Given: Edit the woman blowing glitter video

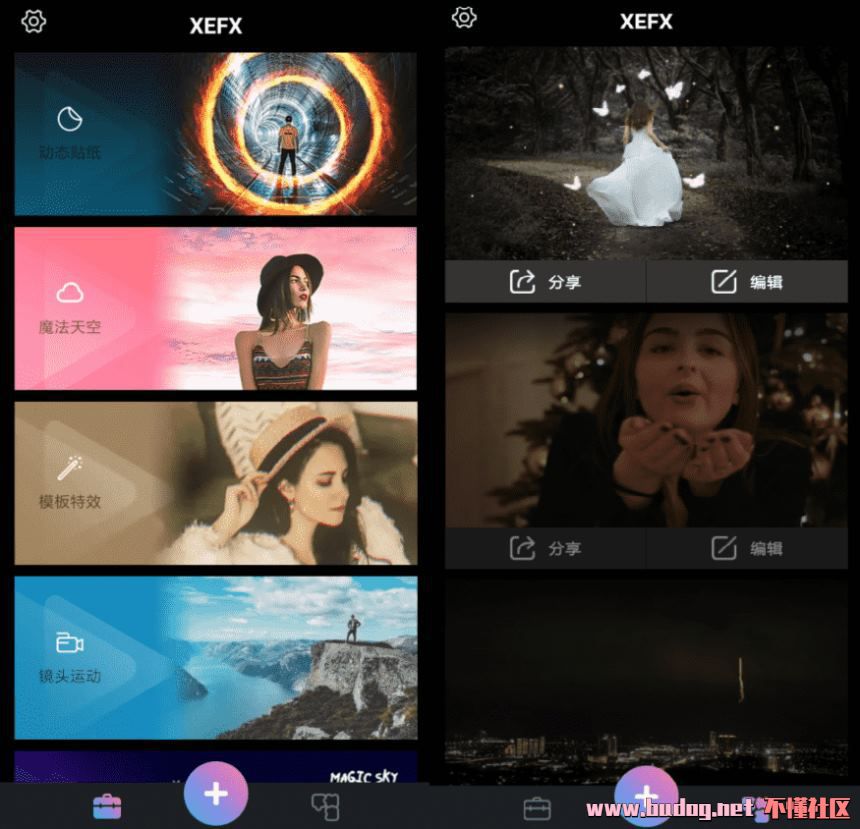Looking at the screenshot, I should [747, 548].
